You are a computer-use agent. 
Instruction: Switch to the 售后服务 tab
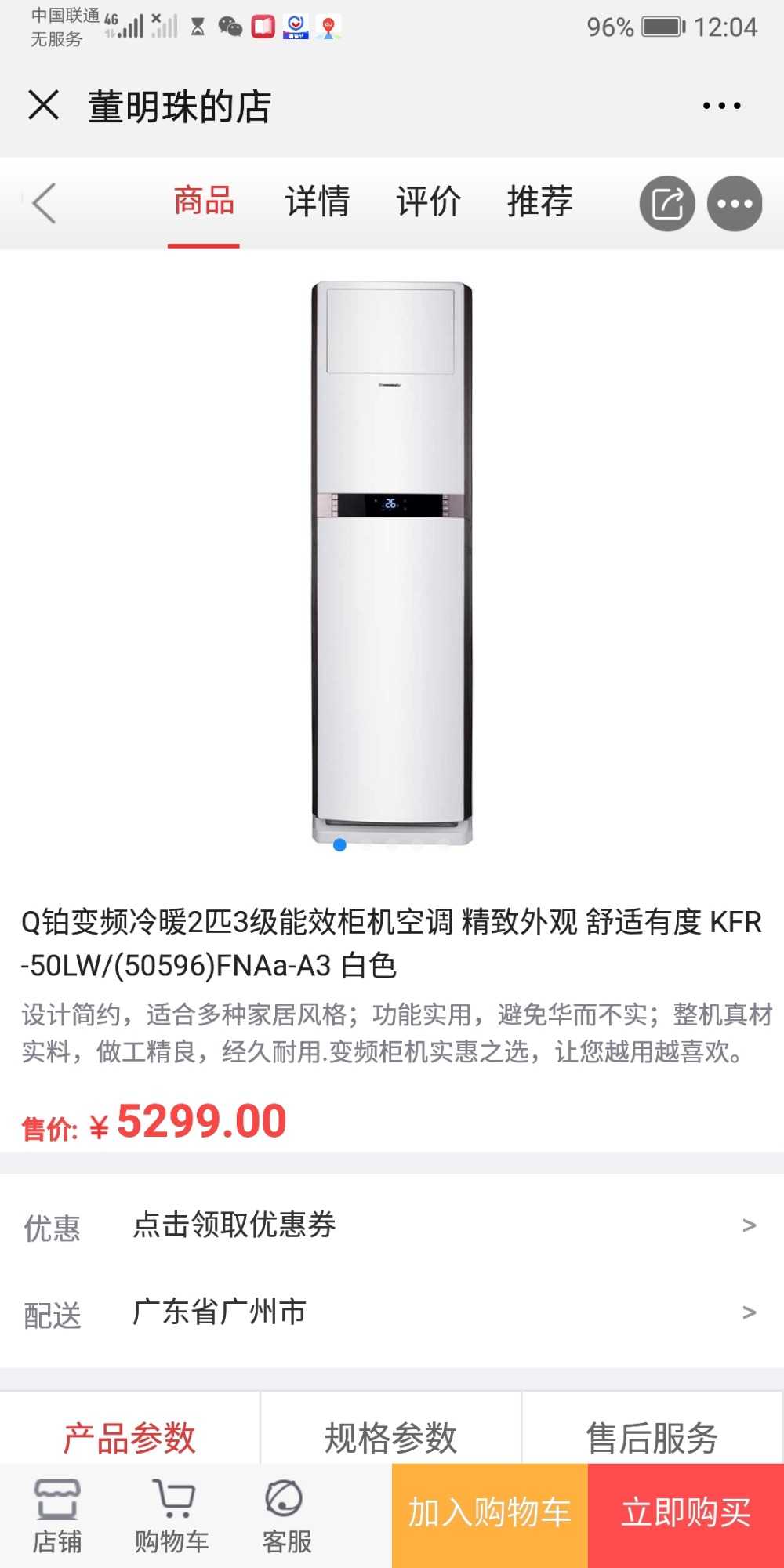[652, 1436]
